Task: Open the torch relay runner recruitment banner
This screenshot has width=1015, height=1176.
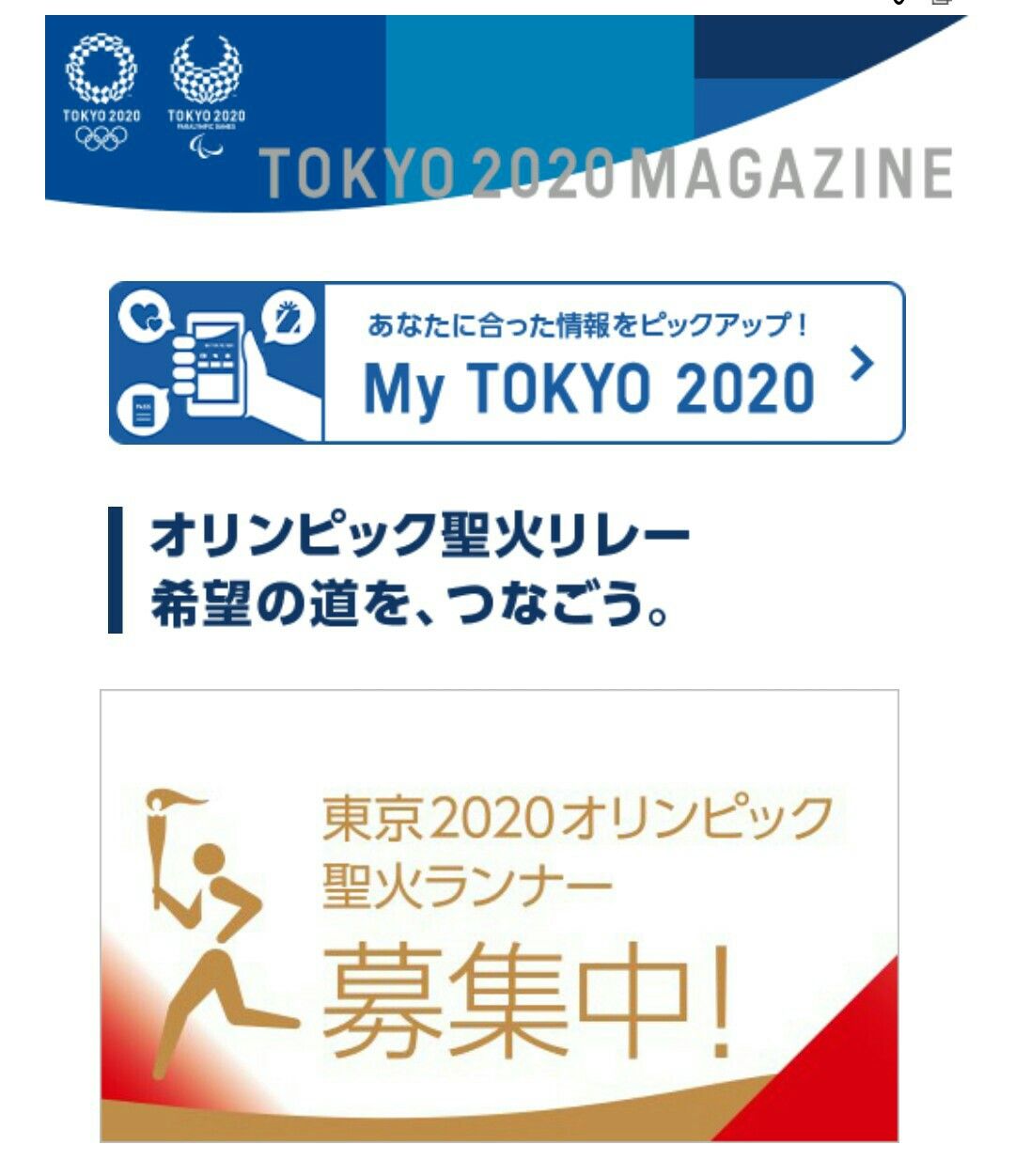Action: pos(499,916)
